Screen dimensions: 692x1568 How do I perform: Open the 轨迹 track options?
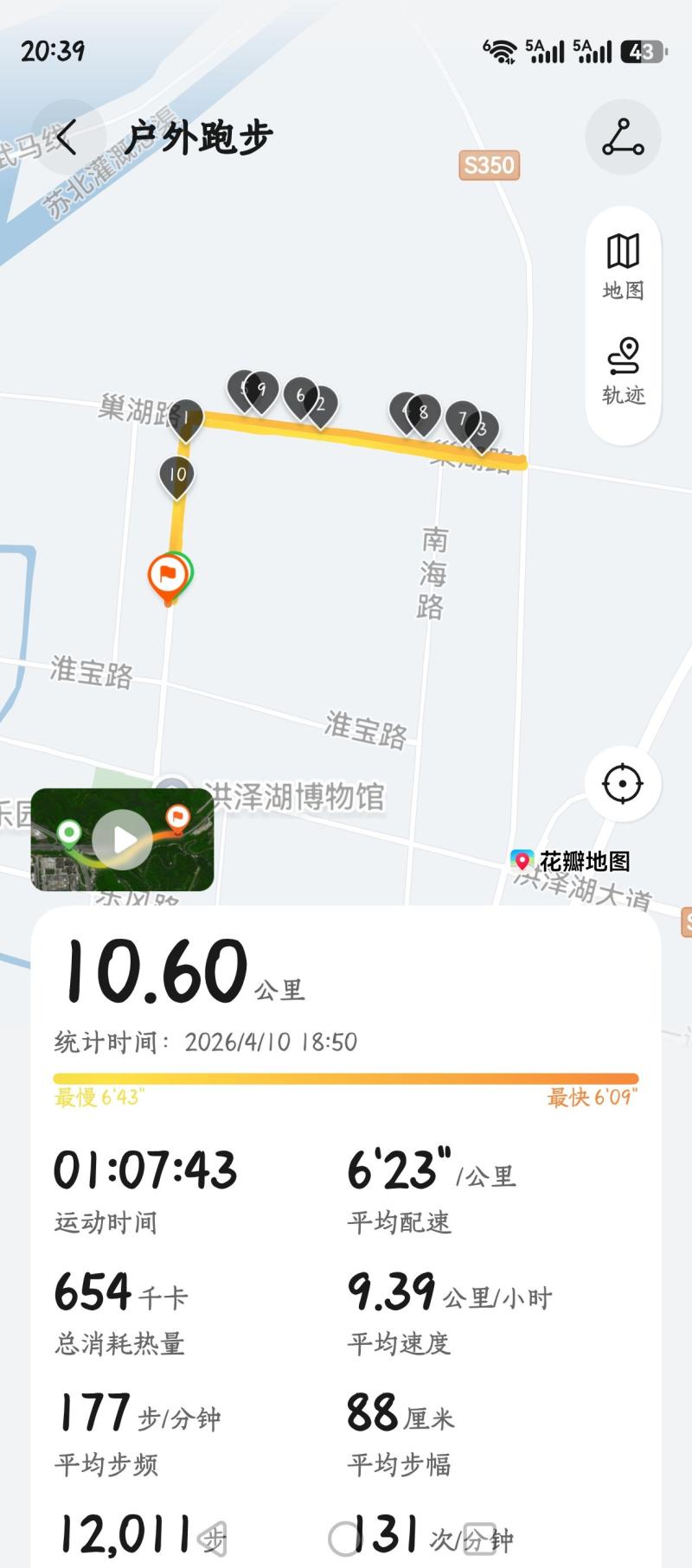[623, 372]
